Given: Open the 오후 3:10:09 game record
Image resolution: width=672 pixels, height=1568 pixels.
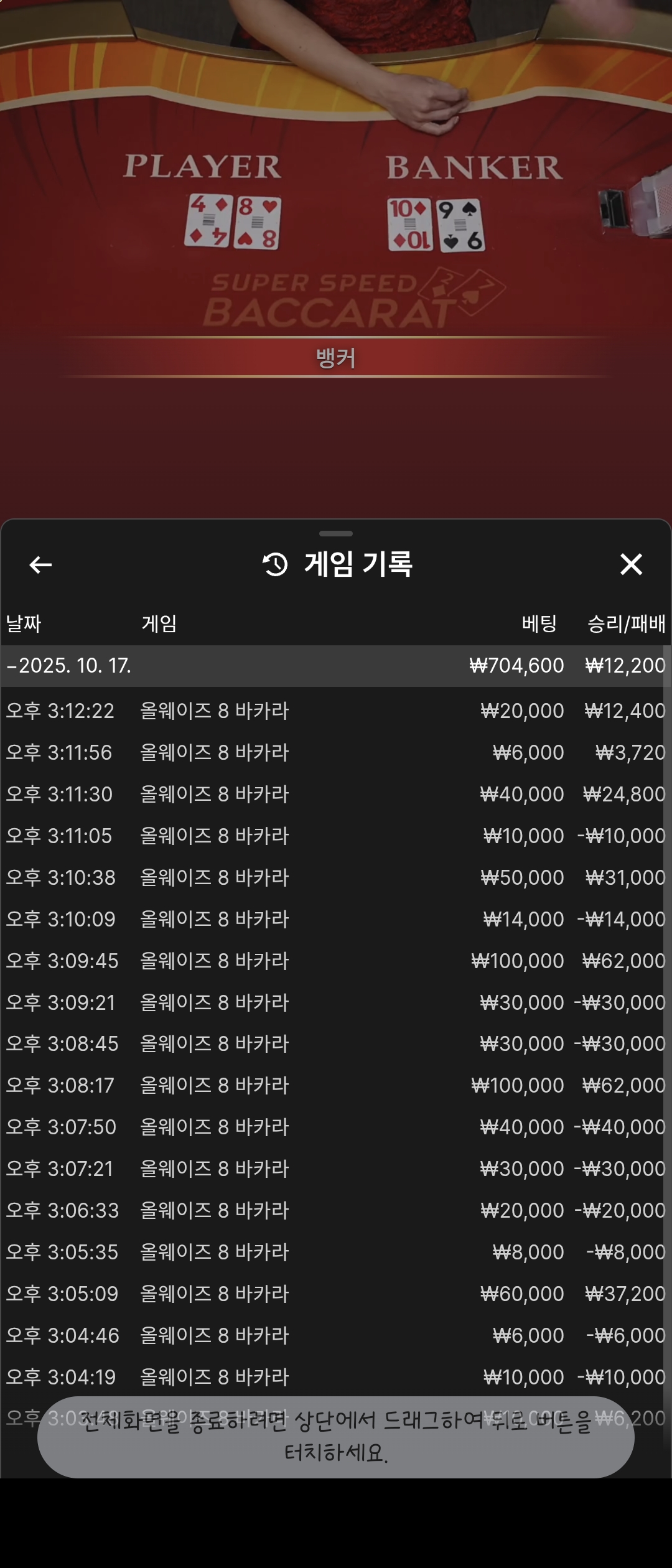Looking at the screenshot, I should click(x=336, y=919).
